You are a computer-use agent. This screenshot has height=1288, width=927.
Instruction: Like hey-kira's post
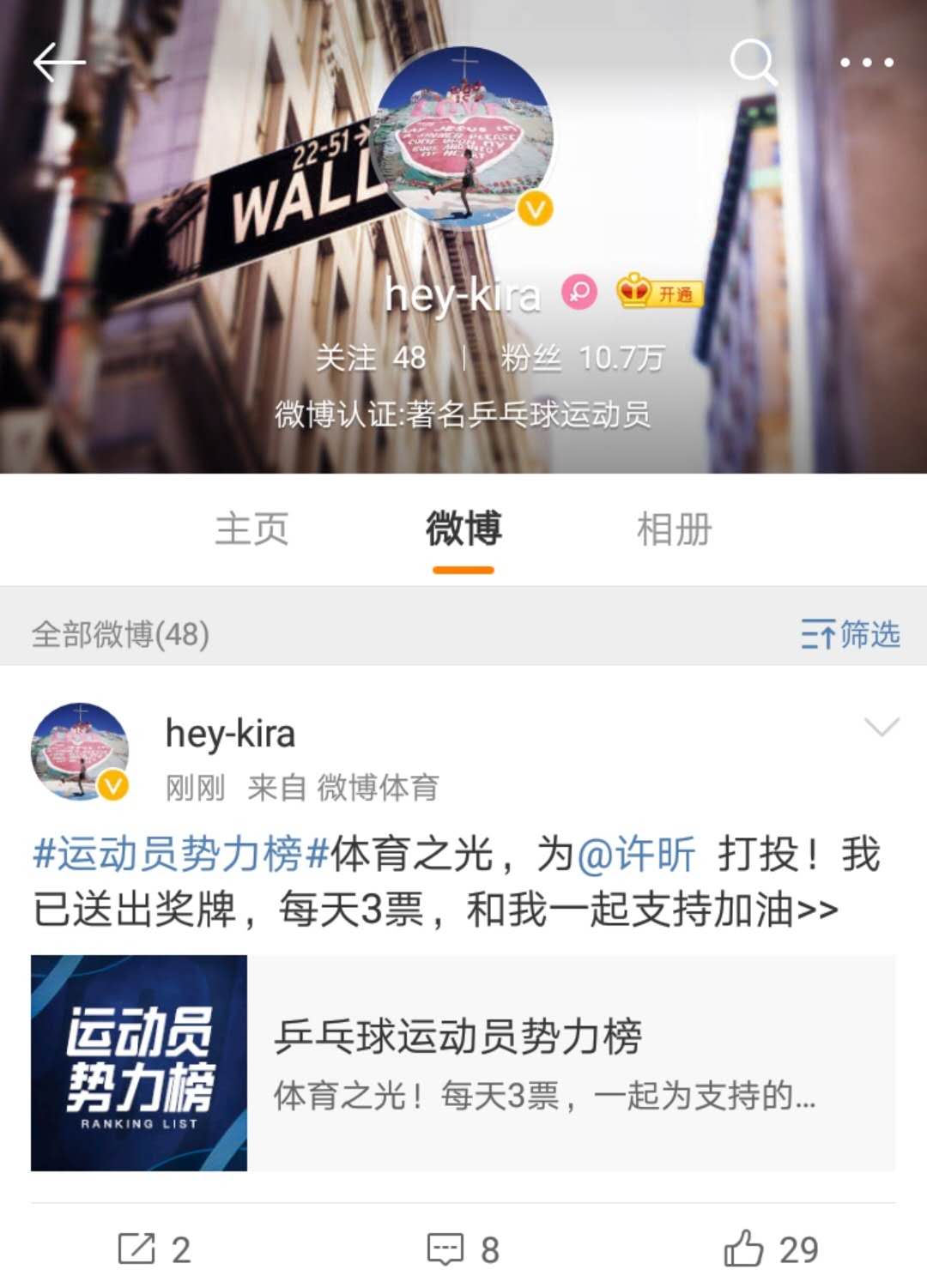click(771, 1249)
